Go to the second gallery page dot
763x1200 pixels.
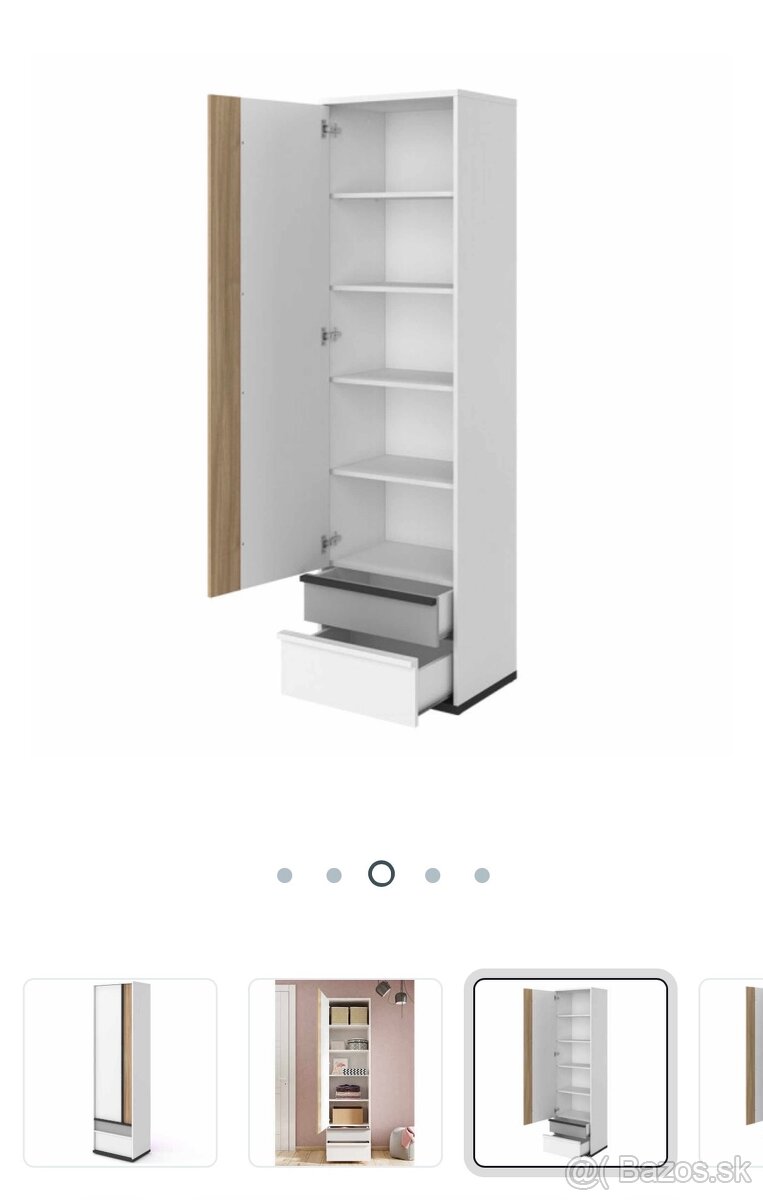pos(334,875)
